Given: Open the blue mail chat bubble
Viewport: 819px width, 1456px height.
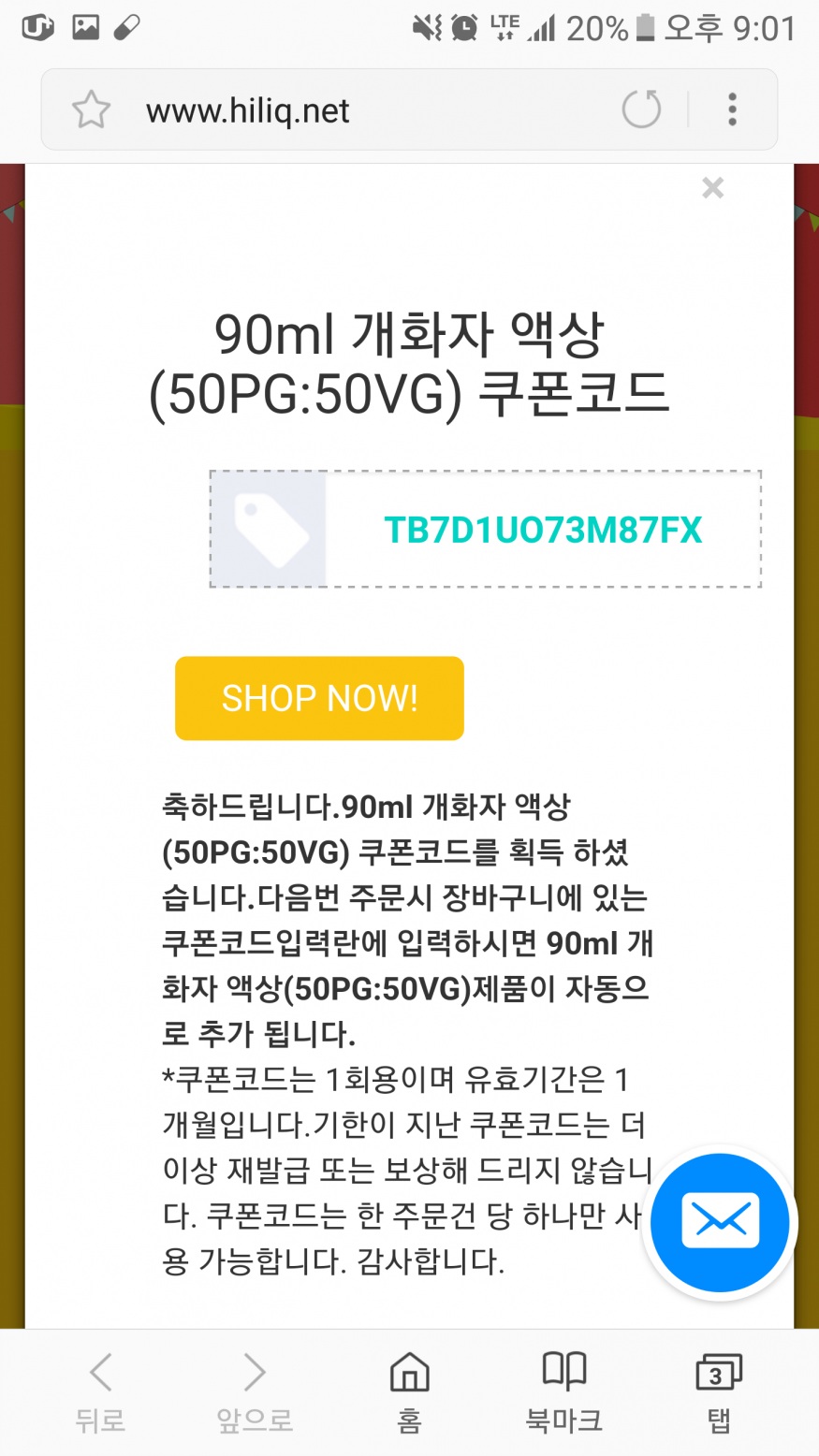Looking at the screenshot, I should [x=720, y=1222].
